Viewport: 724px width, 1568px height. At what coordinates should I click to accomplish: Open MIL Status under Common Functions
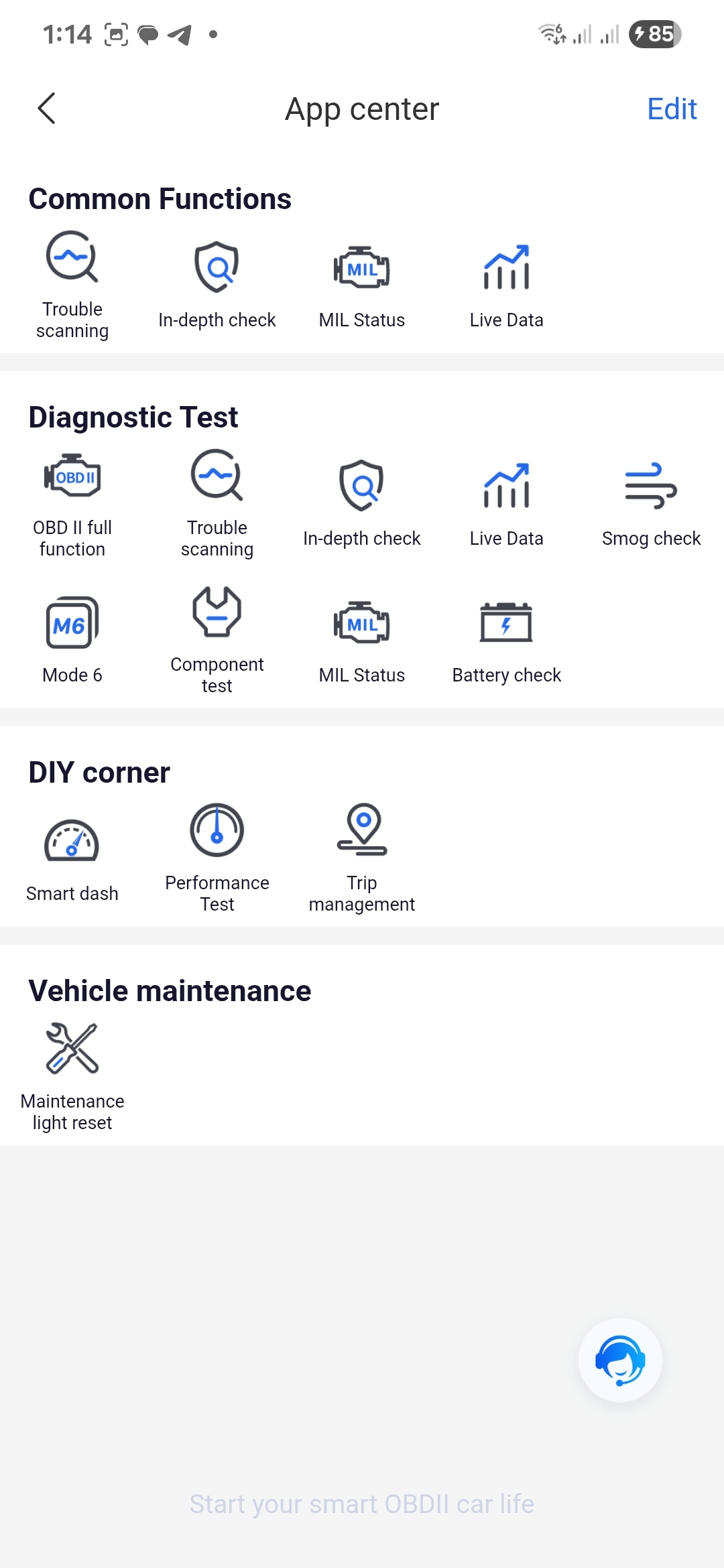point(362,285)
